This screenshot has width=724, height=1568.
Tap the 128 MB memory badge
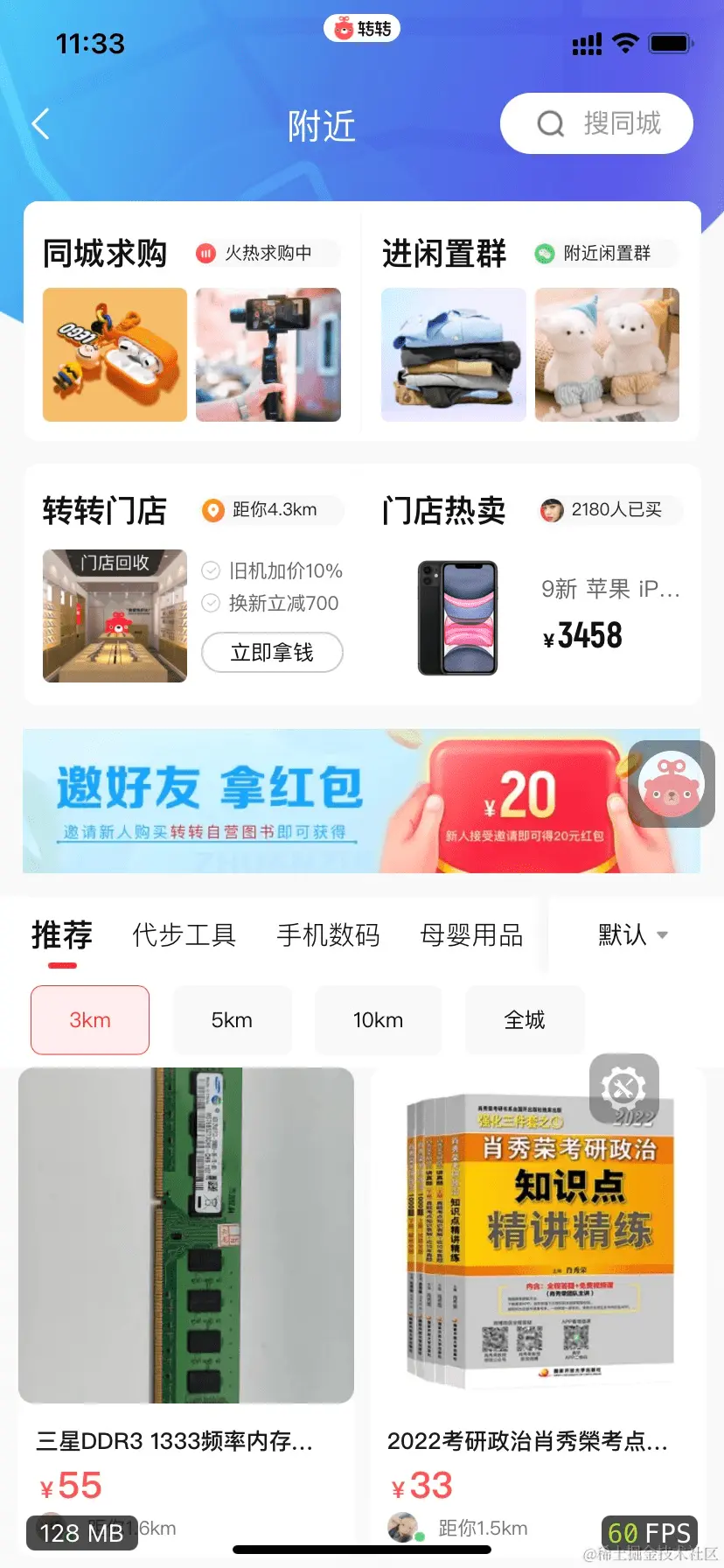[81, 1533]
